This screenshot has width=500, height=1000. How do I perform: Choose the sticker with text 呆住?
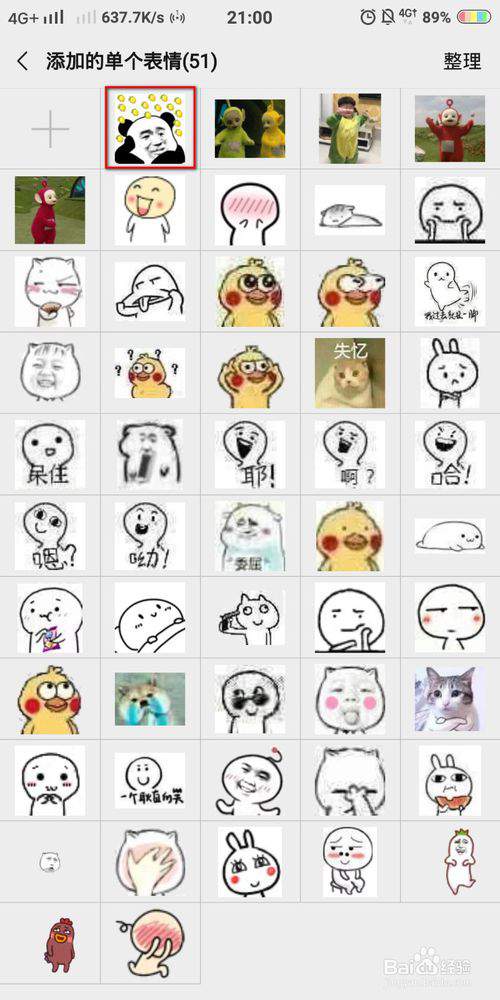50,454
